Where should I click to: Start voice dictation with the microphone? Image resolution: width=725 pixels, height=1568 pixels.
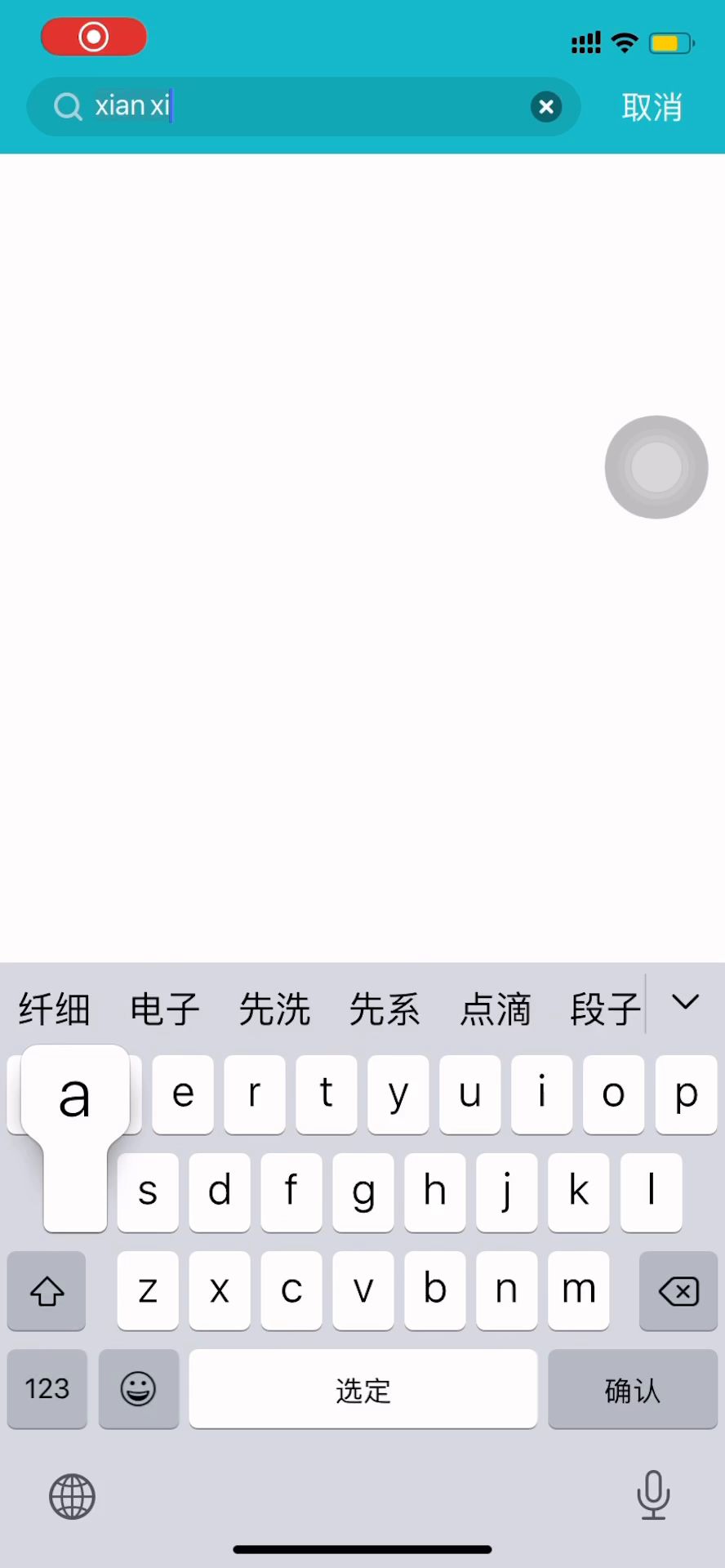[x=653, y=1494]
